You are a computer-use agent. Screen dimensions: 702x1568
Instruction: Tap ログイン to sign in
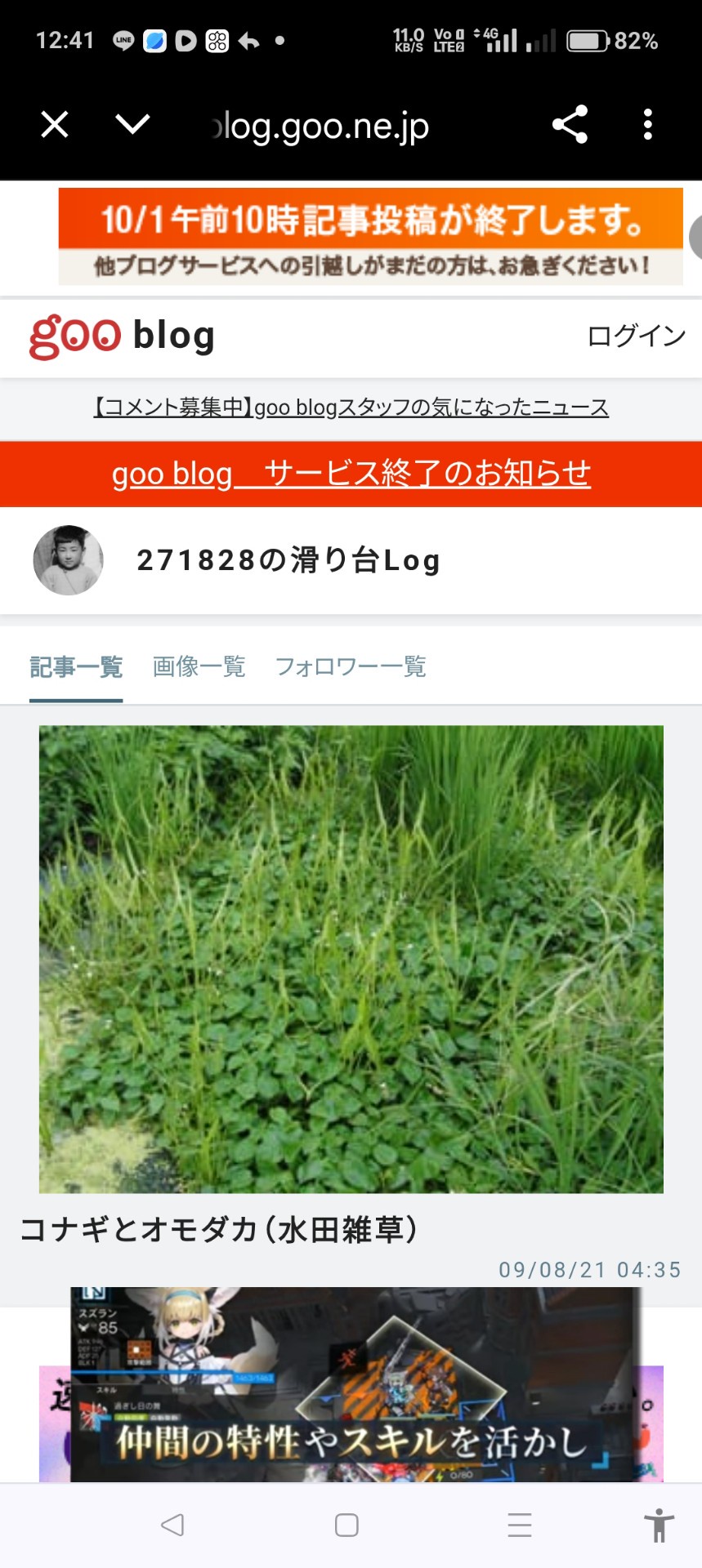click(636, 336)
